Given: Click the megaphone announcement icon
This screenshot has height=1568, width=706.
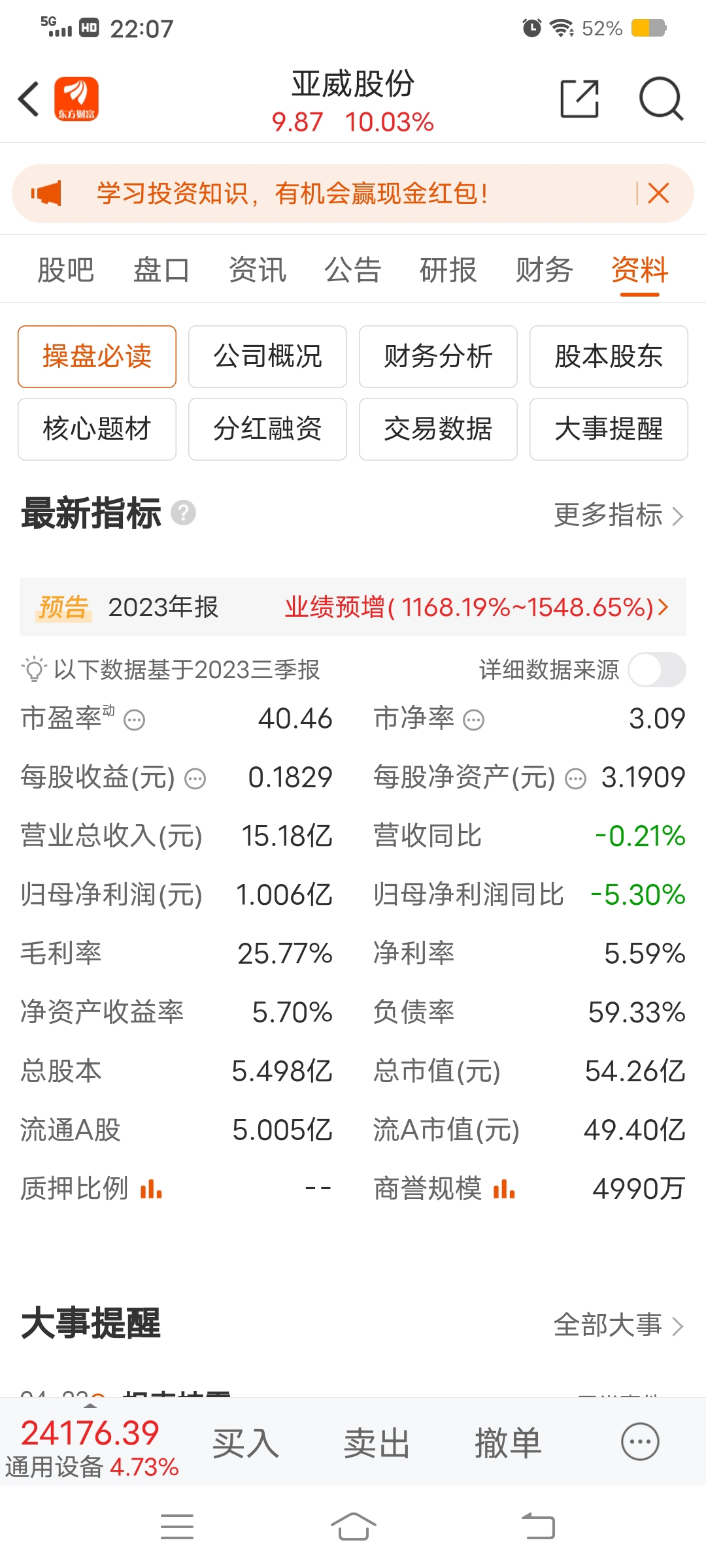Looking at the screenshot, I should click(47, 193).
